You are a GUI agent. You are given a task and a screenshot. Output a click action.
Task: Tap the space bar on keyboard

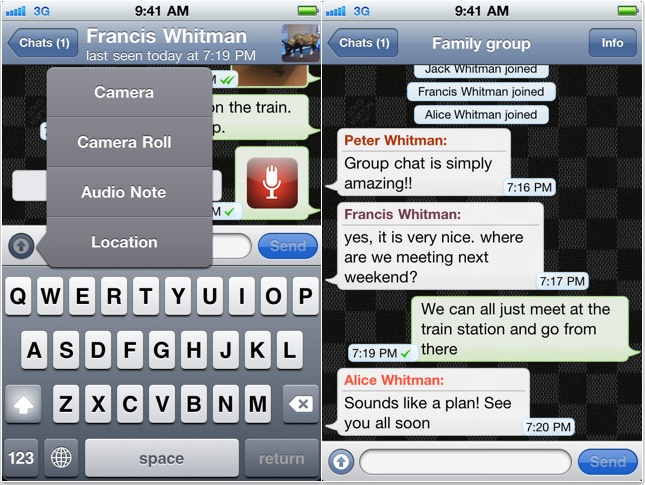coord(161,458)
